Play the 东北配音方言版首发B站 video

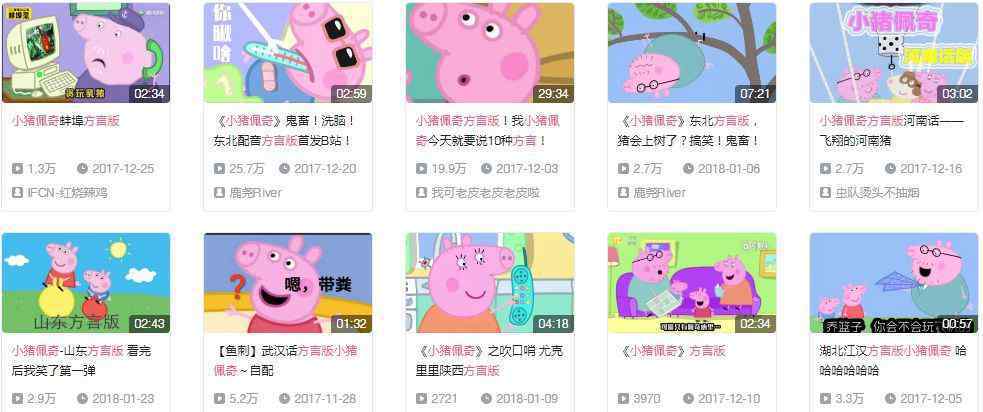[287, 52]
